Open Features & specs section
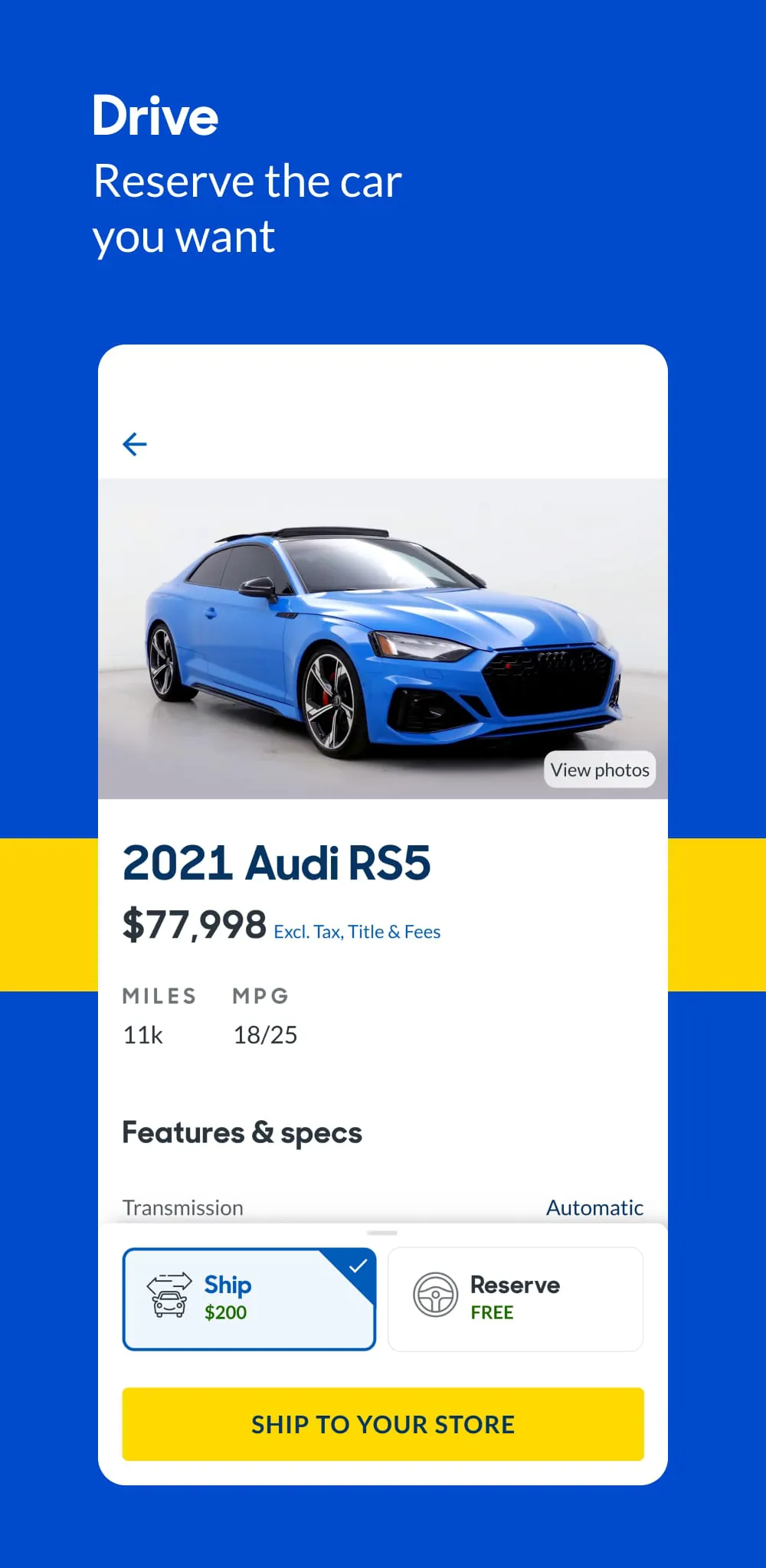This screenshot has height=1568, width=766. point(243,1132)
